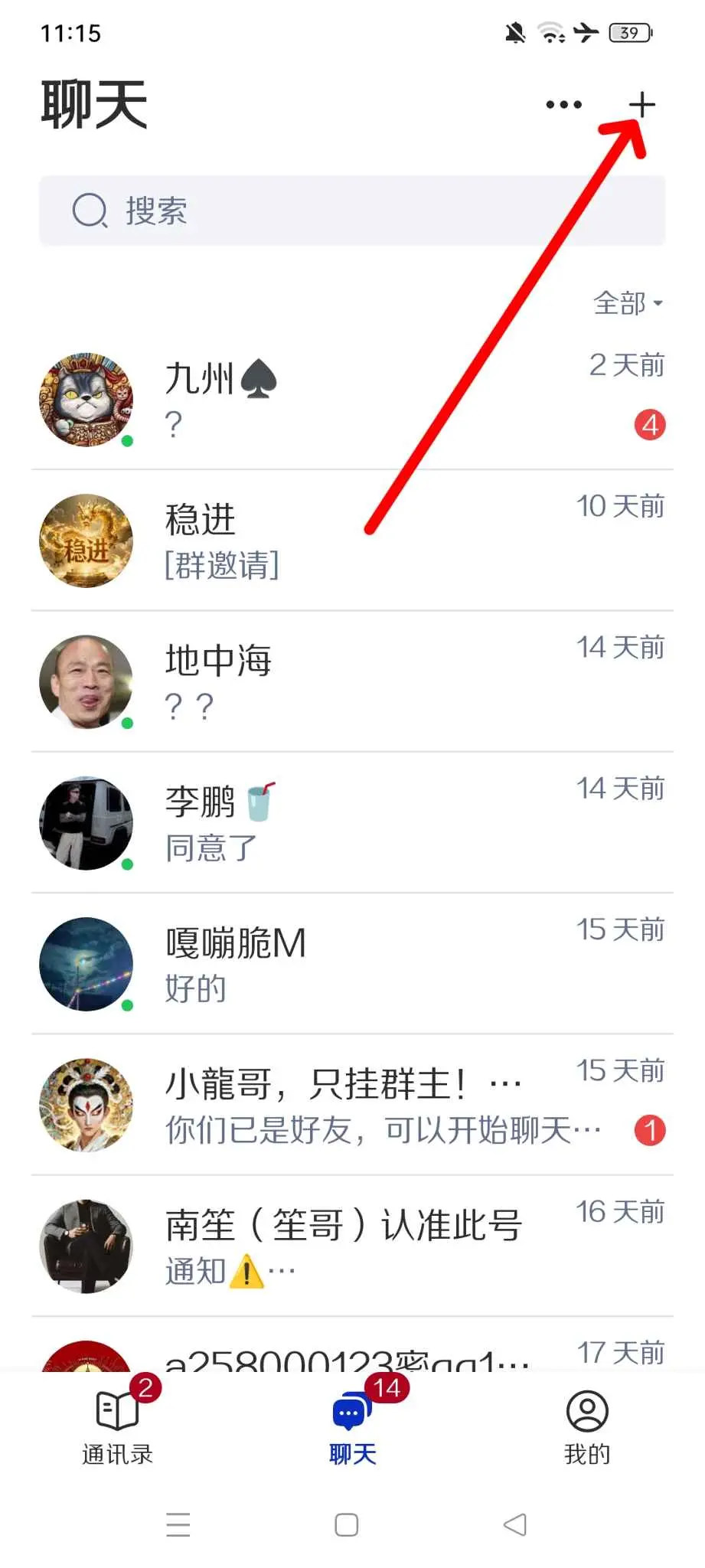Open the three-dot overflow menu
Screen dimensions: 705x1568
pyautogui.click(x=563, y=105)
